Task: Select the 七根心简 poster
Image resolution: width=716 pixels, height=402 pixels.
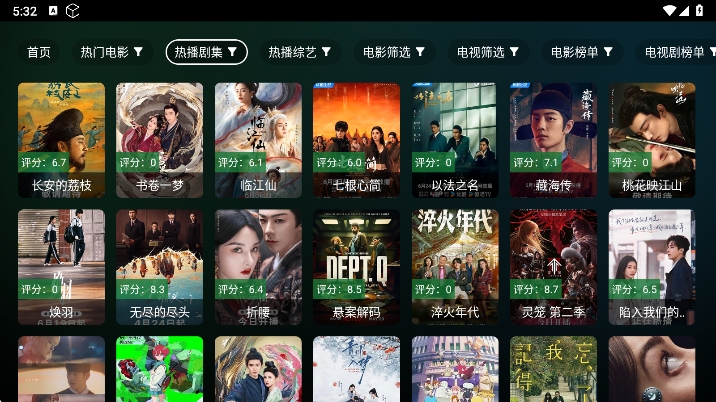Action: 356,140
